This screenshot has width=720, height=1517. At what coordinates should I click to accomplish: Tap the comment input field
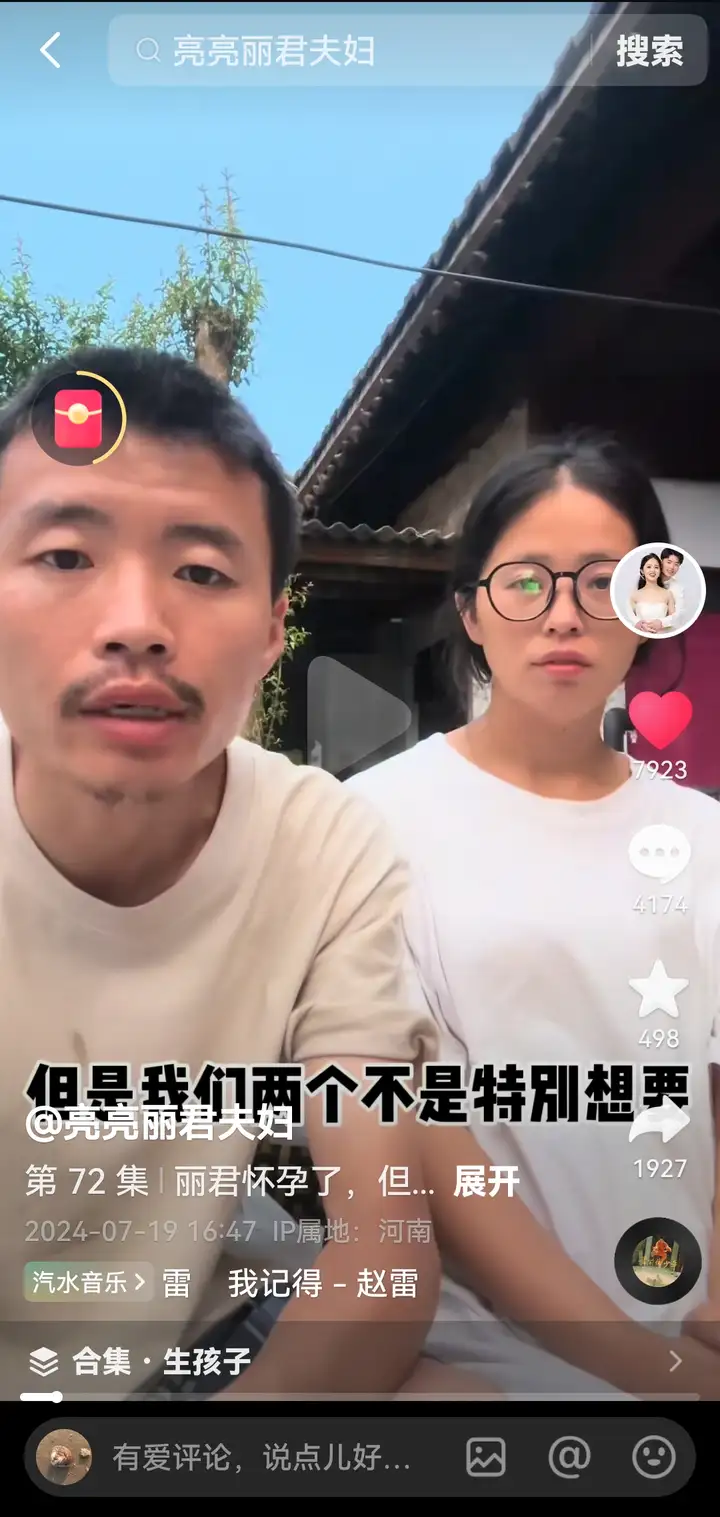click(x=260, y=1458)
